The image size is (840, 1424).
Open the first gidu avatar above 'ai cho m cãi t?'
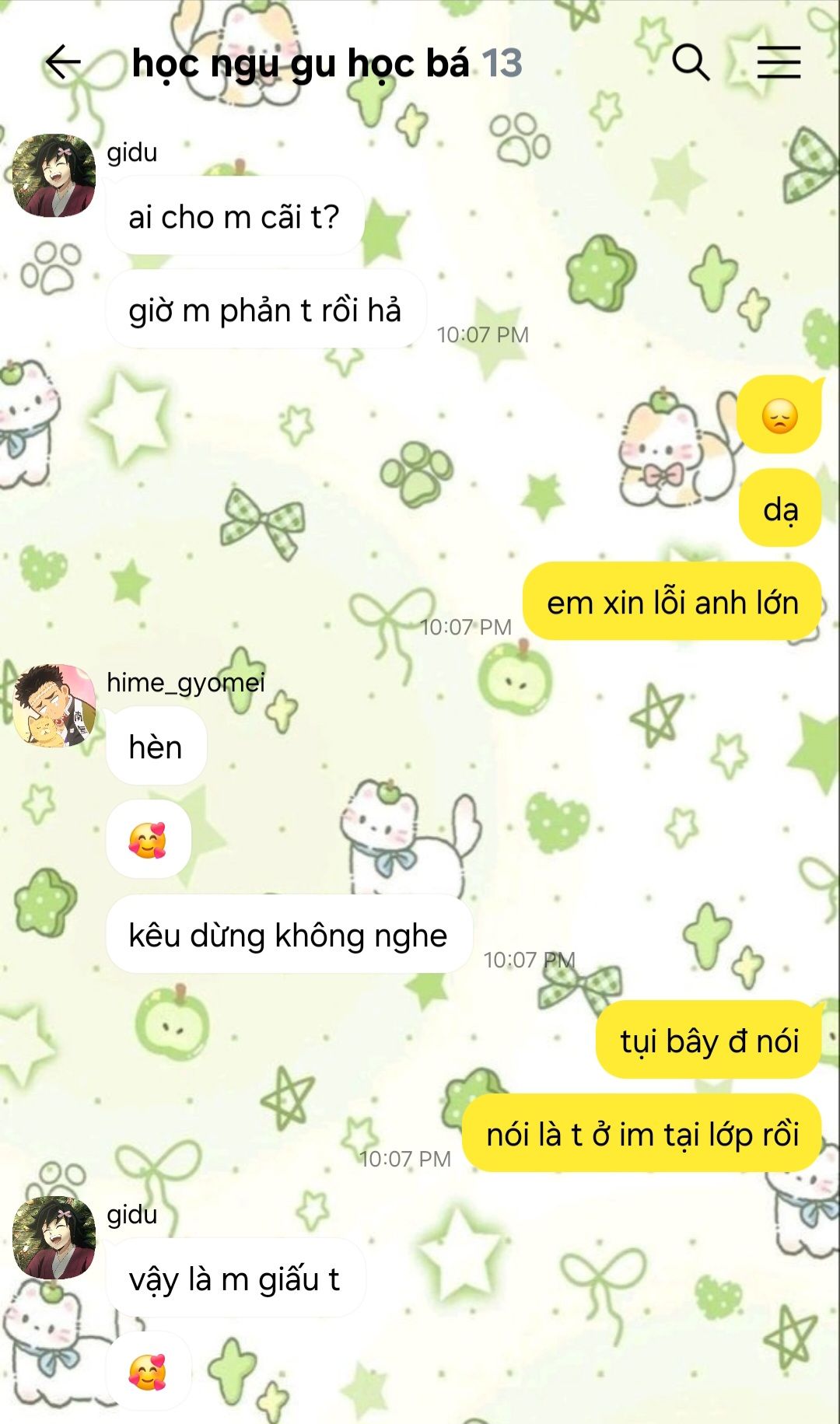click(x=54, y=176)
